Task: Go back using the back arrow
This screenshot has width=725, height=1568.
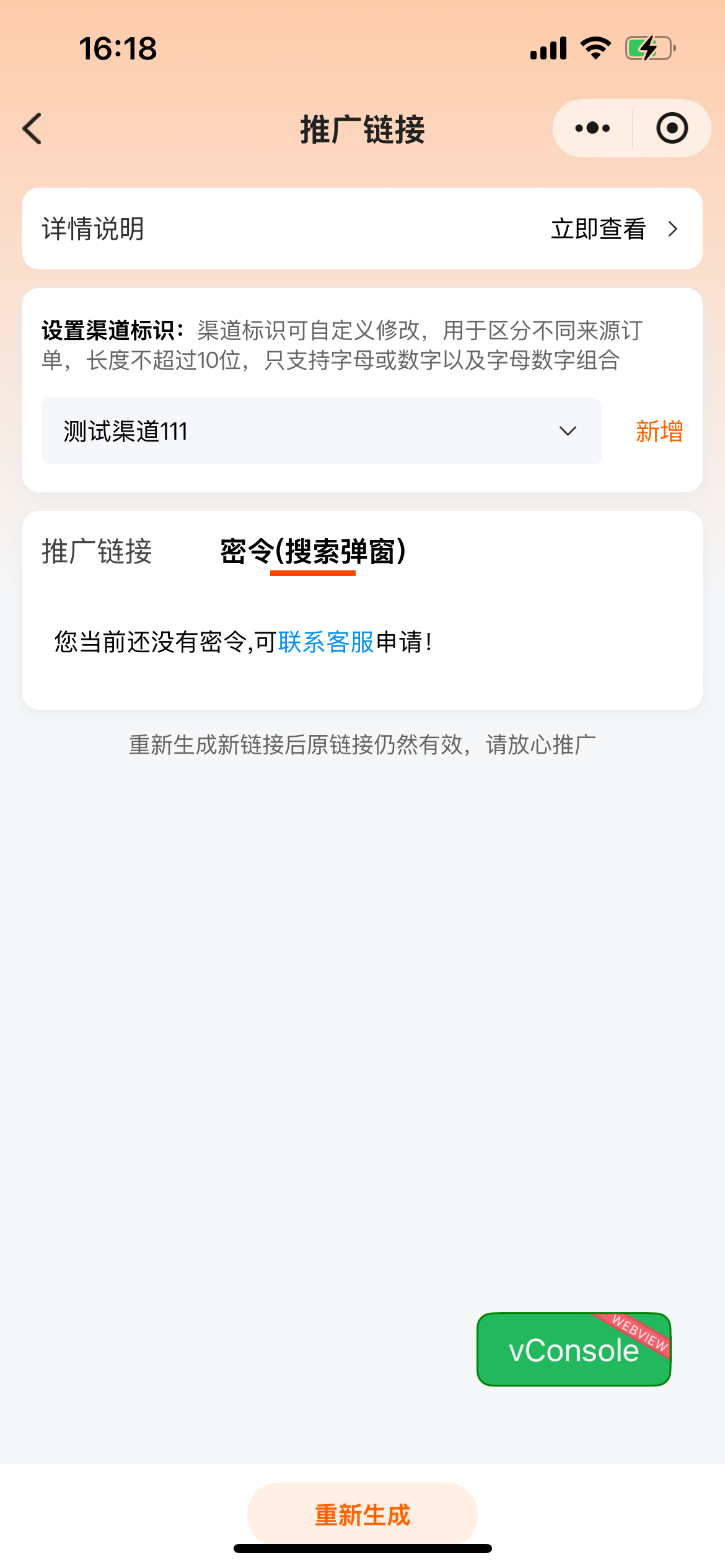Action: point(32,129)
